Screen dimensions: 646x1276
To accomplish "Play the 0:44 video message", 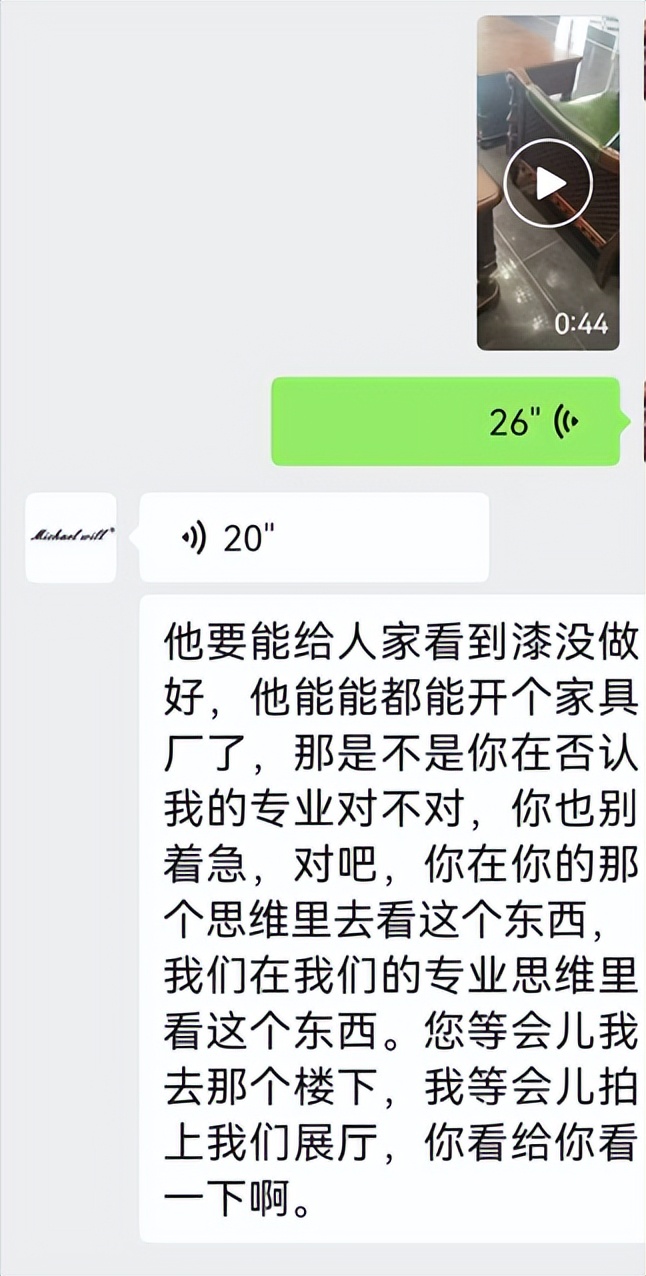I will click(548, 184).
